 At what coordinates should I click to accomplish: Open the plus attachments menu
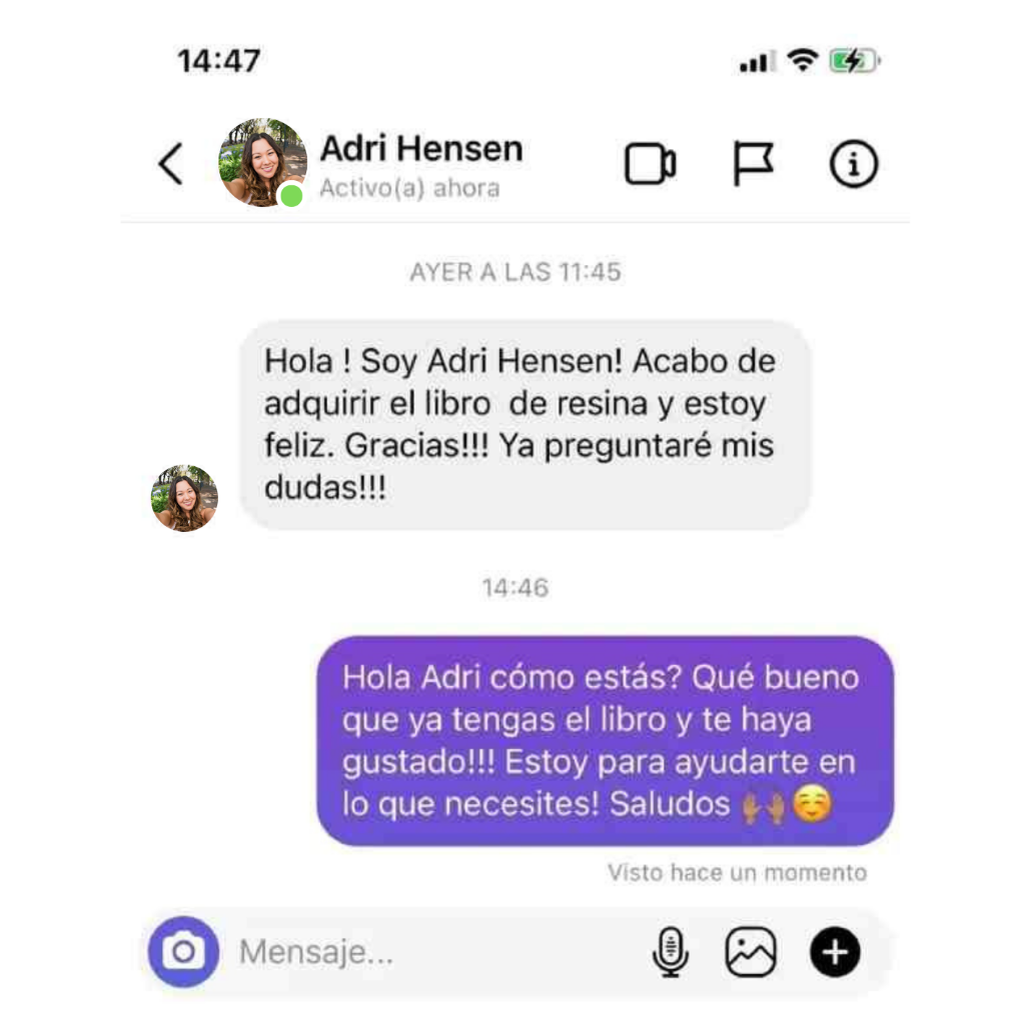[x=834, y=951]
